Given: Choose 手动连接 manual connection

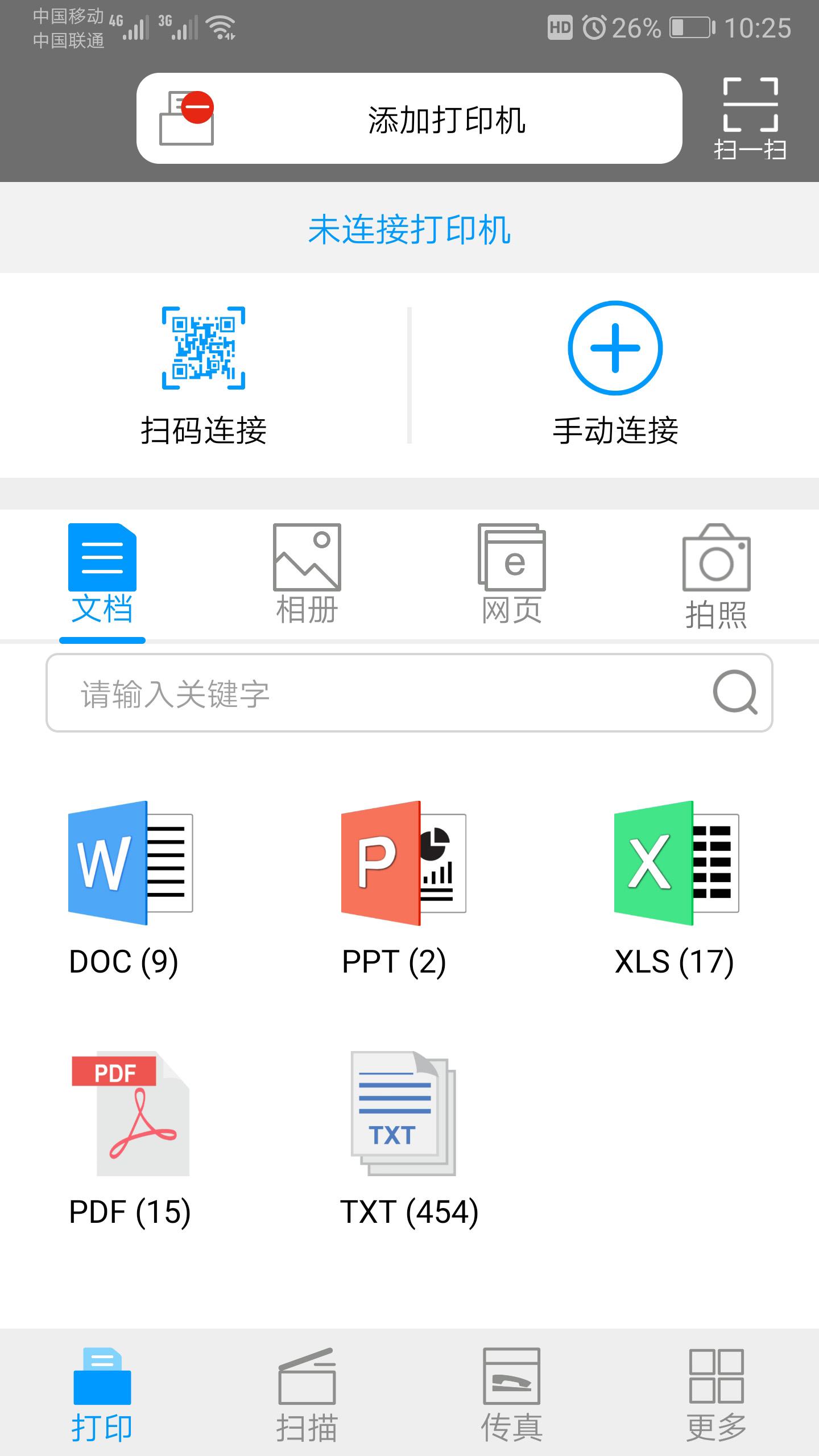Looking at the screenshot, I should 615,374.
